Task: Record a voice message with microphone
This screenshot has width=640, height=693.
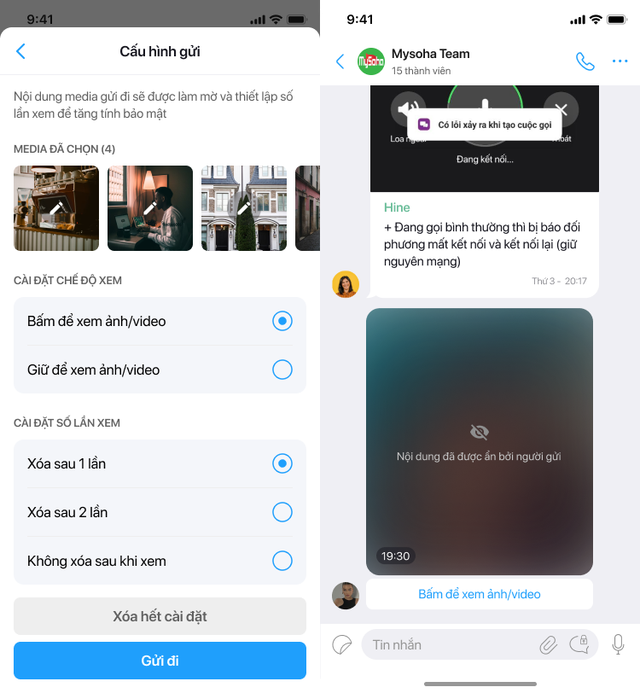Action: [618, 645]
